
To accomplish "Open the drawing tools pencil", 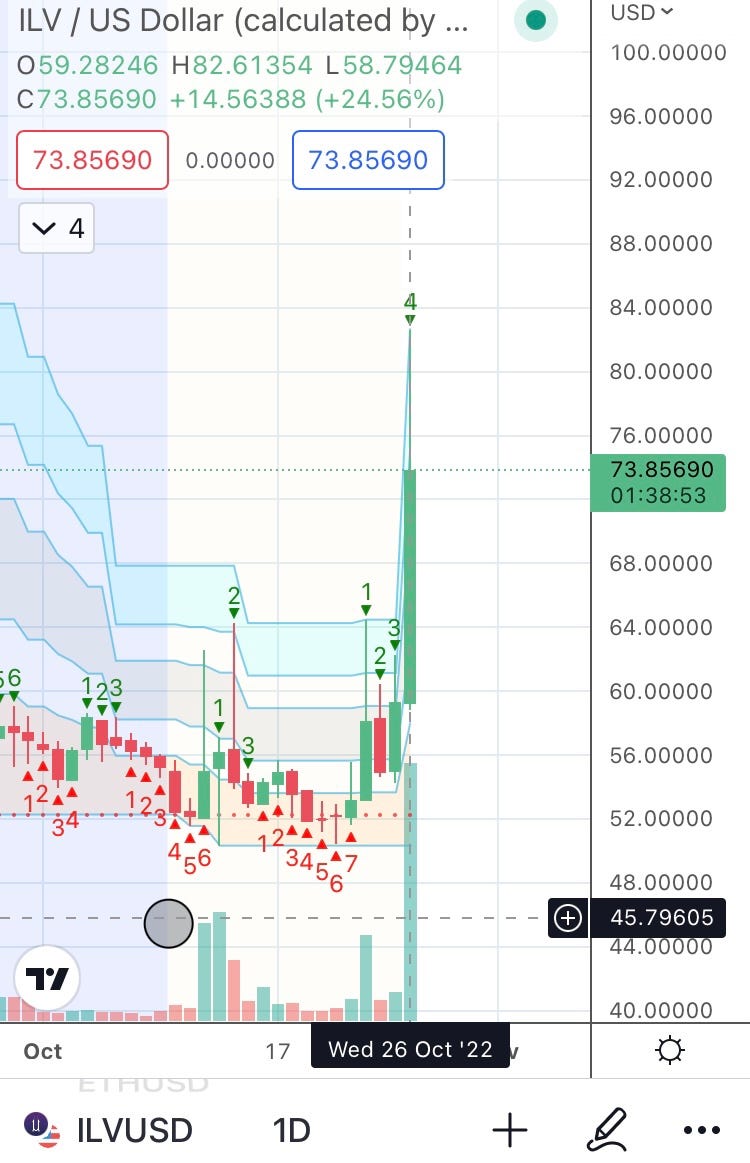I will 606,1129.
